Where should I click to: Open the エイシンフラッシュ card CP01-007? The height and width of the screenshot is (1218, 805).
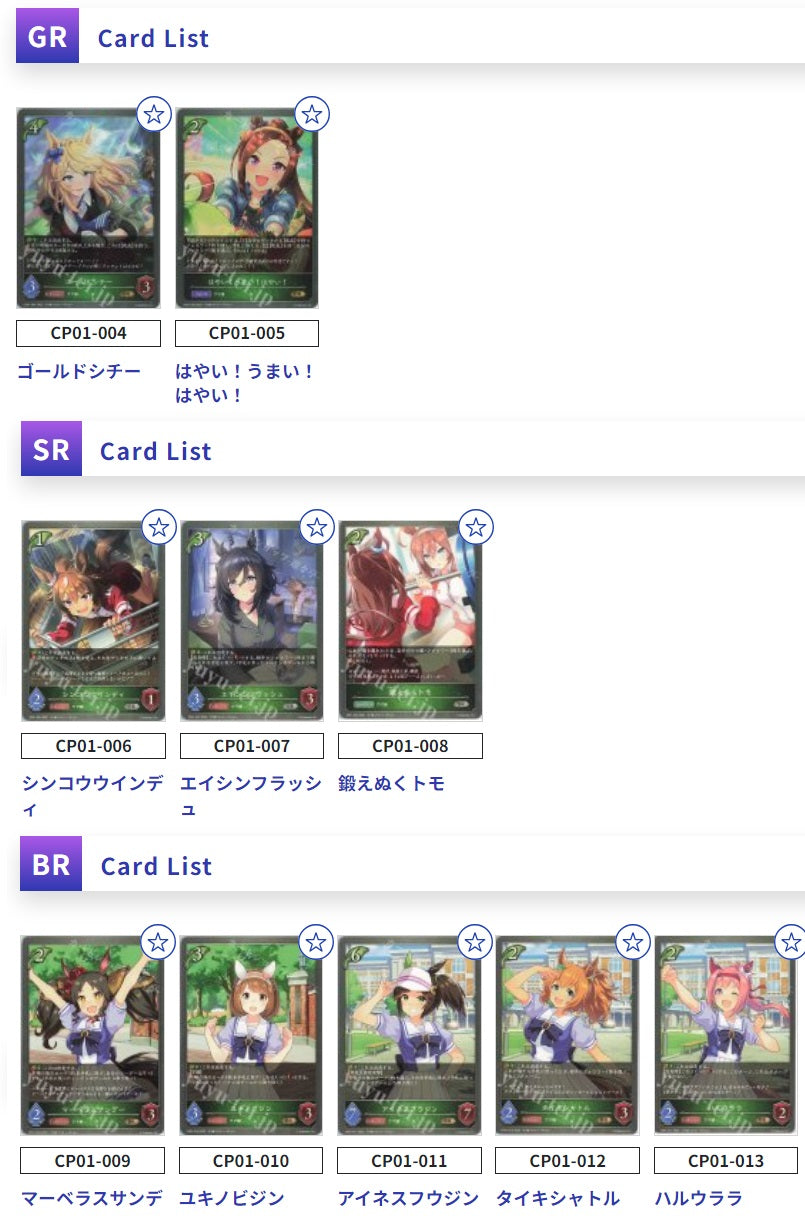251,620
